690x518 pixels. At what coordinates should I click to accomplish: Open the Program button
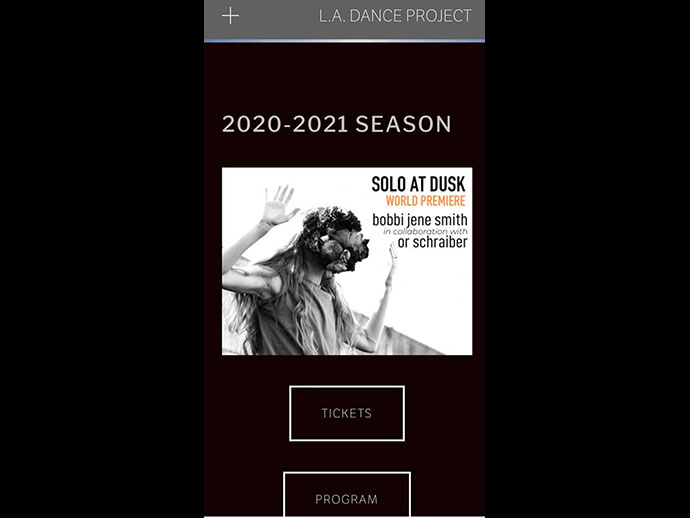pos(346,497)
